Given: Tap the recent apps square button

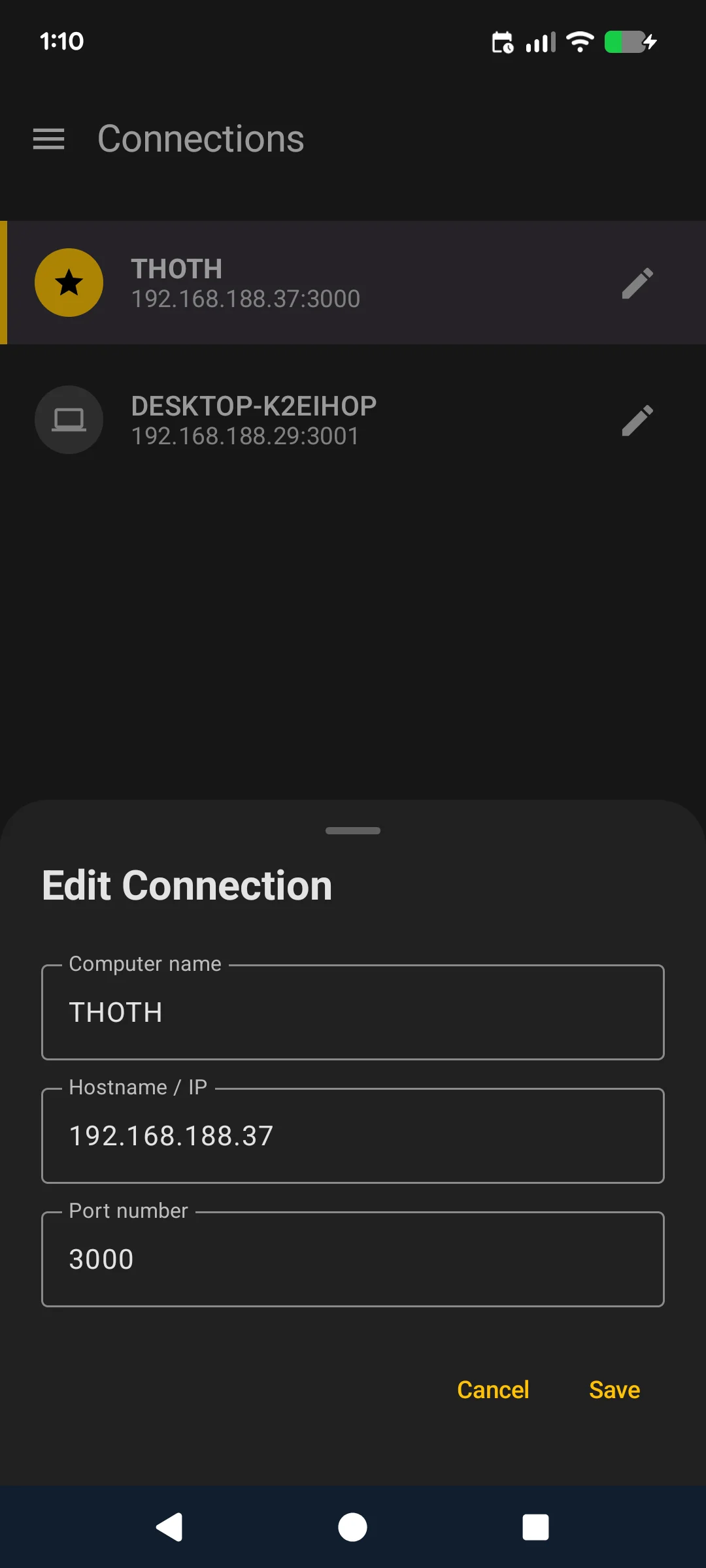Looking at the screenshot, I should pyautogui.click(x=535, y=1527).
